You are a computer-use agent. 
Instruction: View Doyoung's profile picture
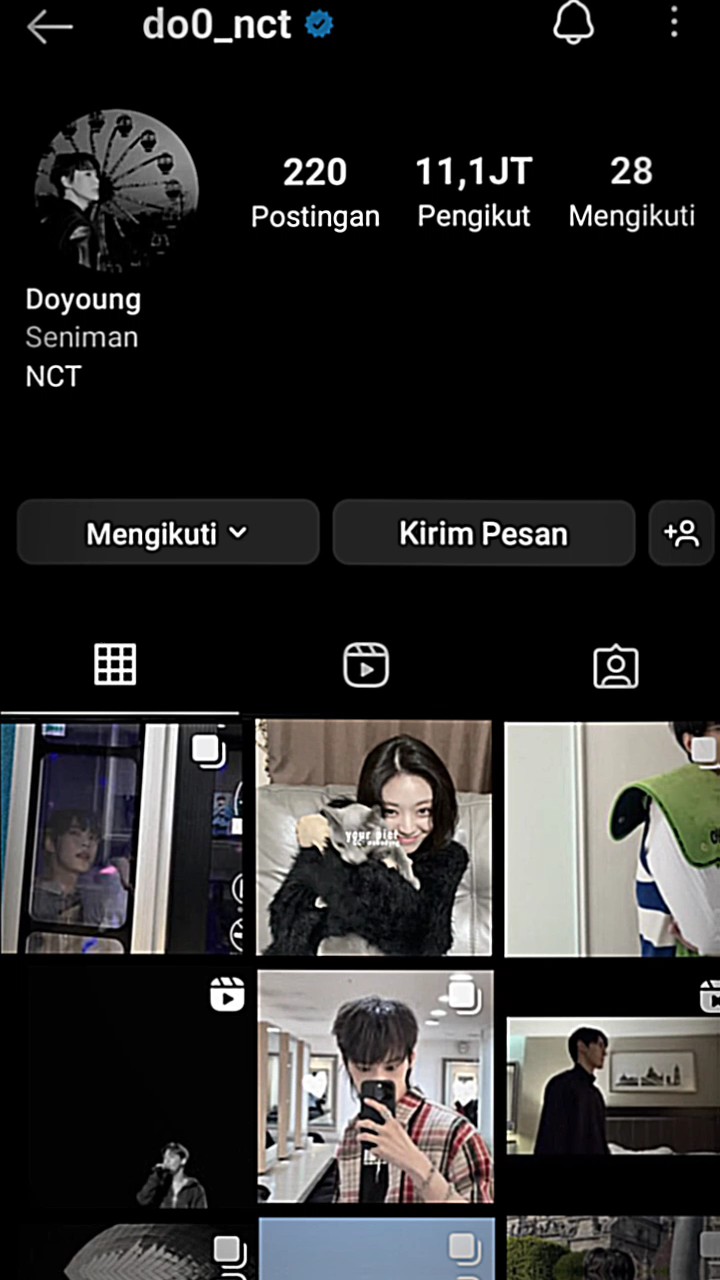pos(116,191)
